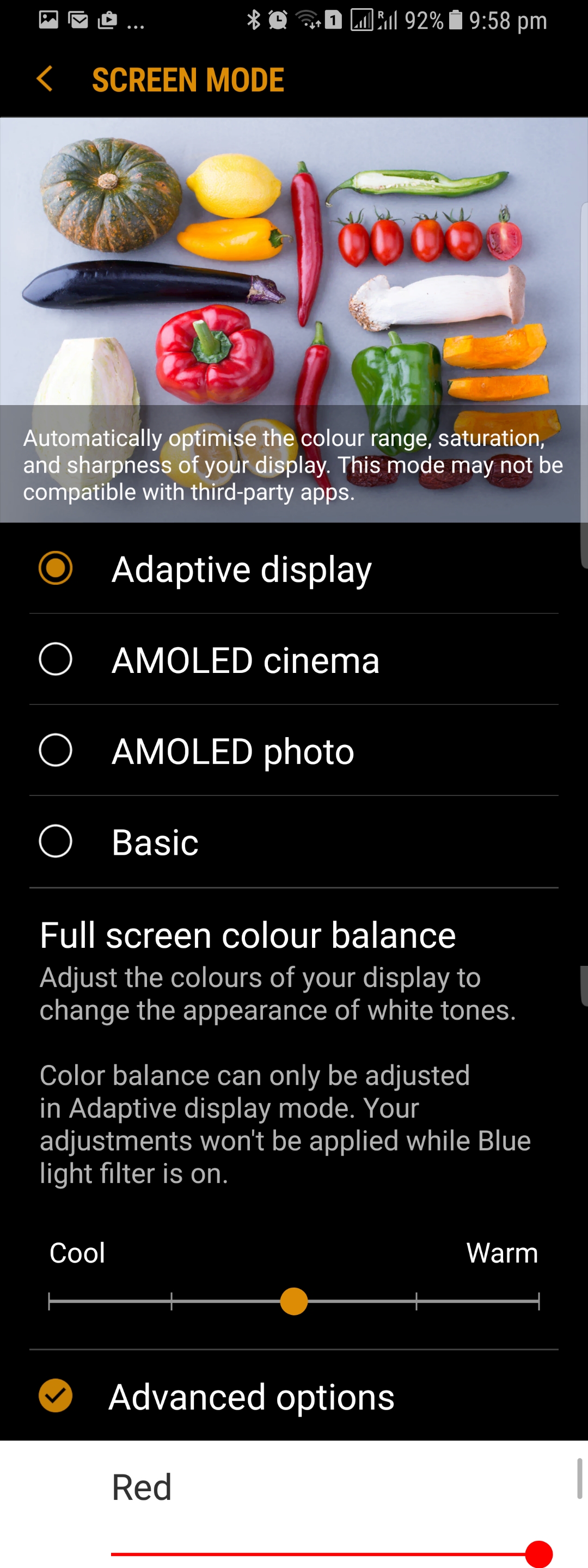Switch to AMOLED photo mode
Image resolution: width=588 pixels, height=1568 pixels.
point(56,750)
